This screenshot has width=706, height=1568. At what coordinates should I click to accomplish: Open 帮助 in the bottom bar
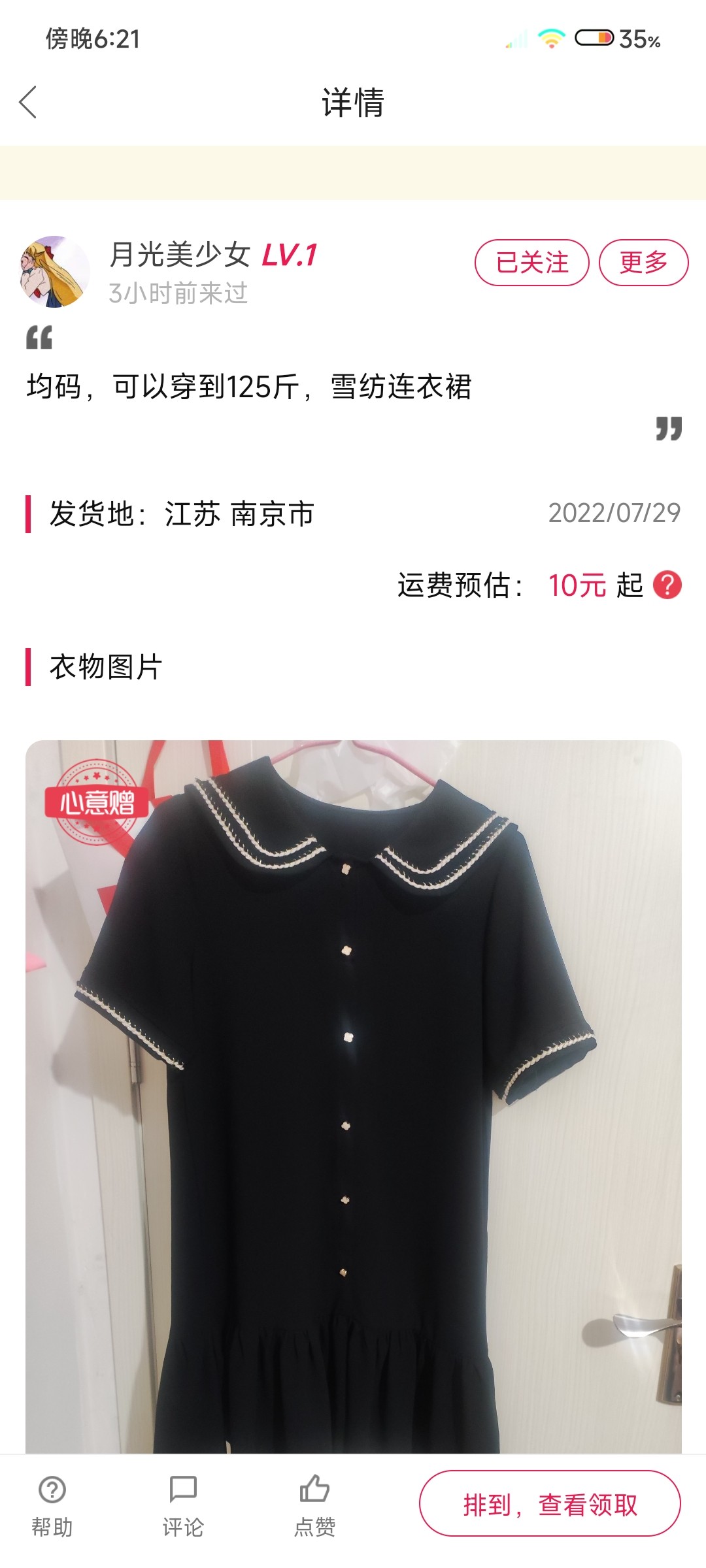point(52,1503)
